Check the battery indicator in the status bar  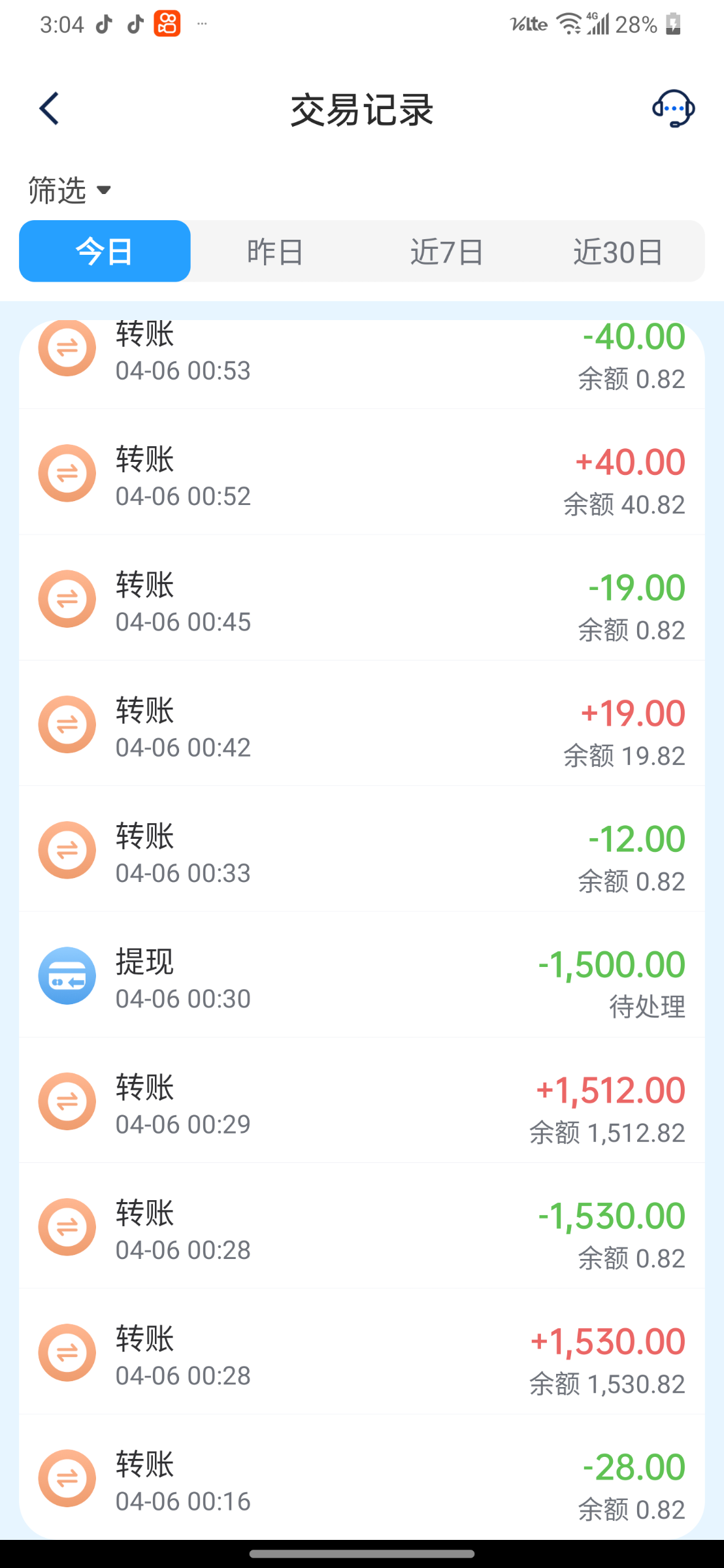coord(672,24)
